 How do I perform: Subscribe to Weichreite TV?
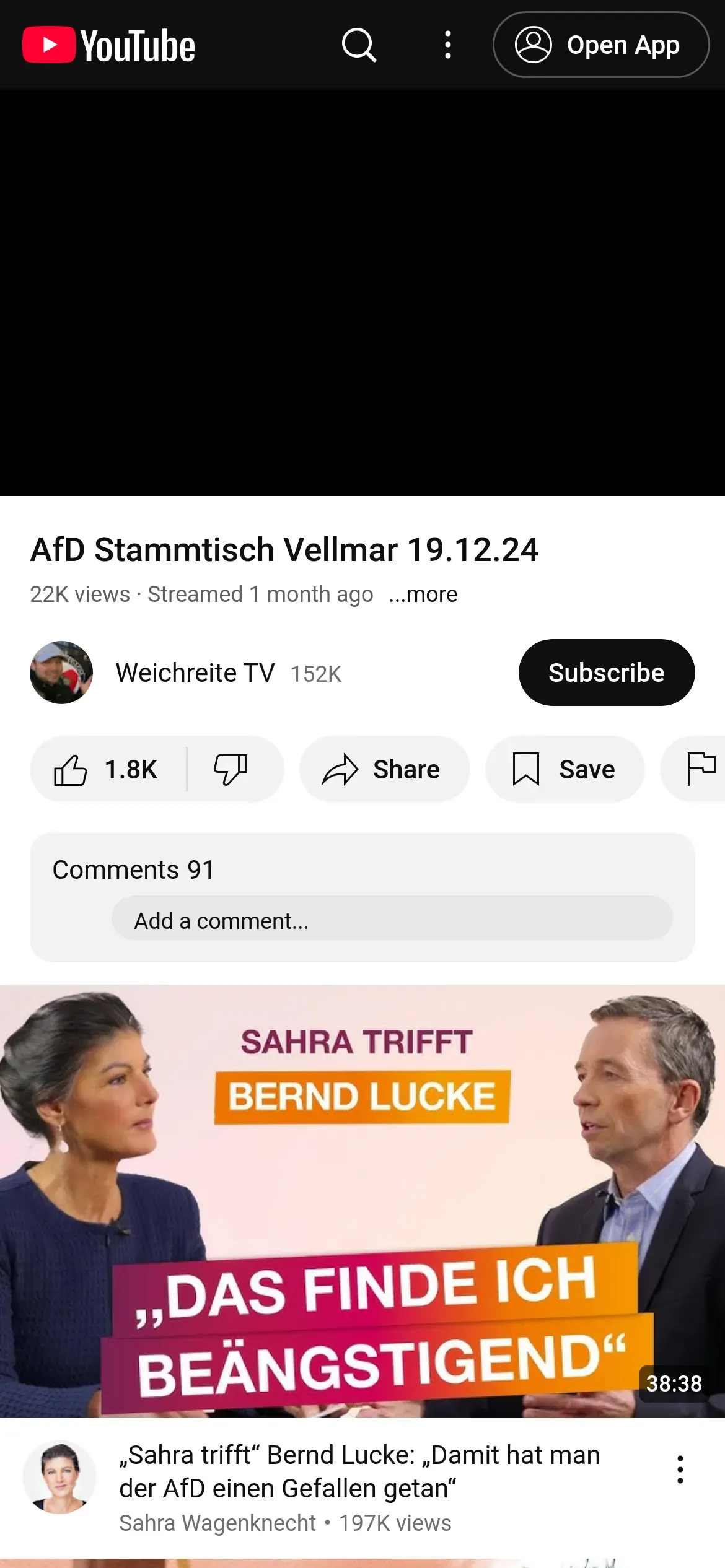pos(606,673)
